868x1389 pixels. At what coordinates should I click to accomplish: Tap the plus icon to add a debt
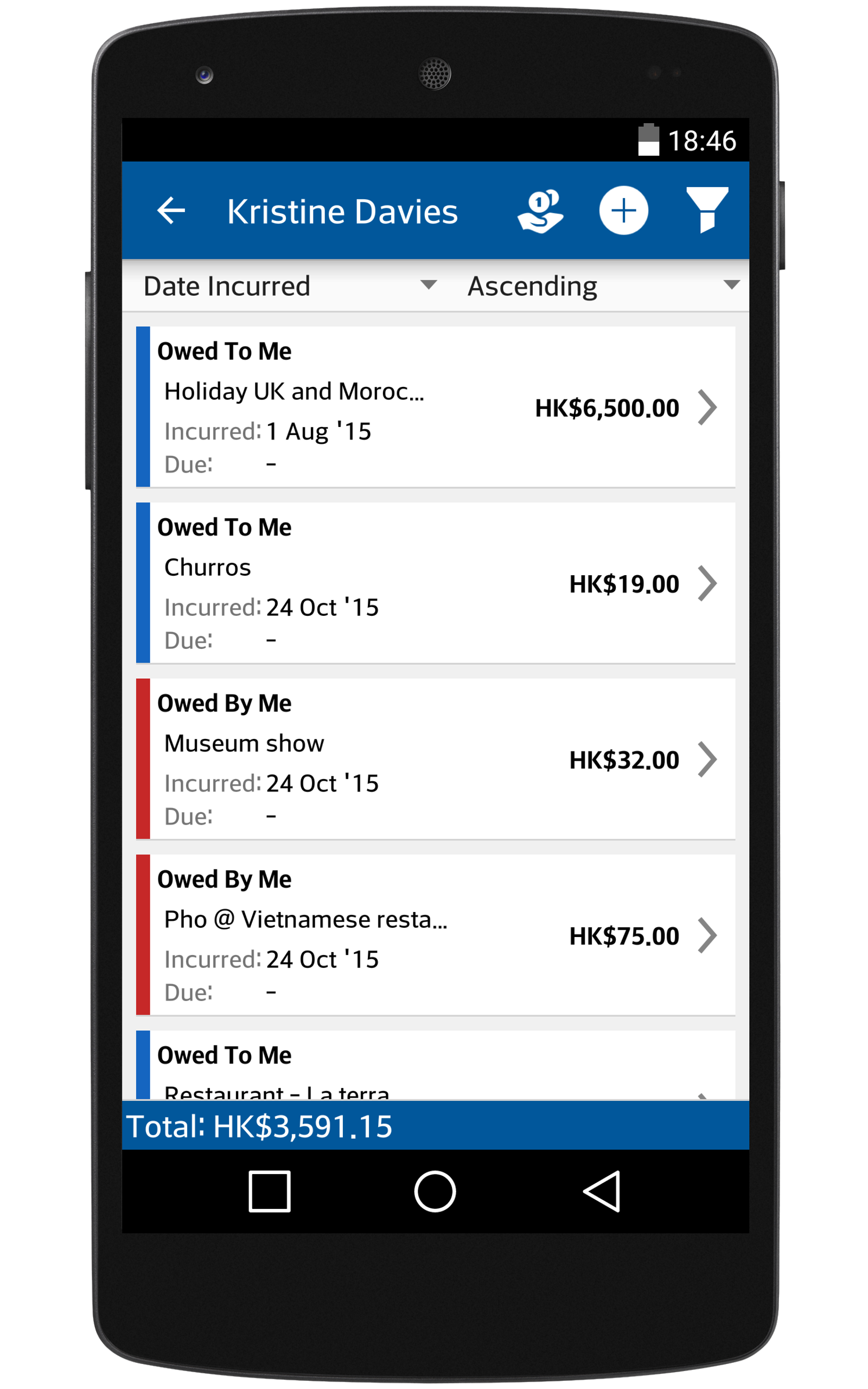[623, 211]
